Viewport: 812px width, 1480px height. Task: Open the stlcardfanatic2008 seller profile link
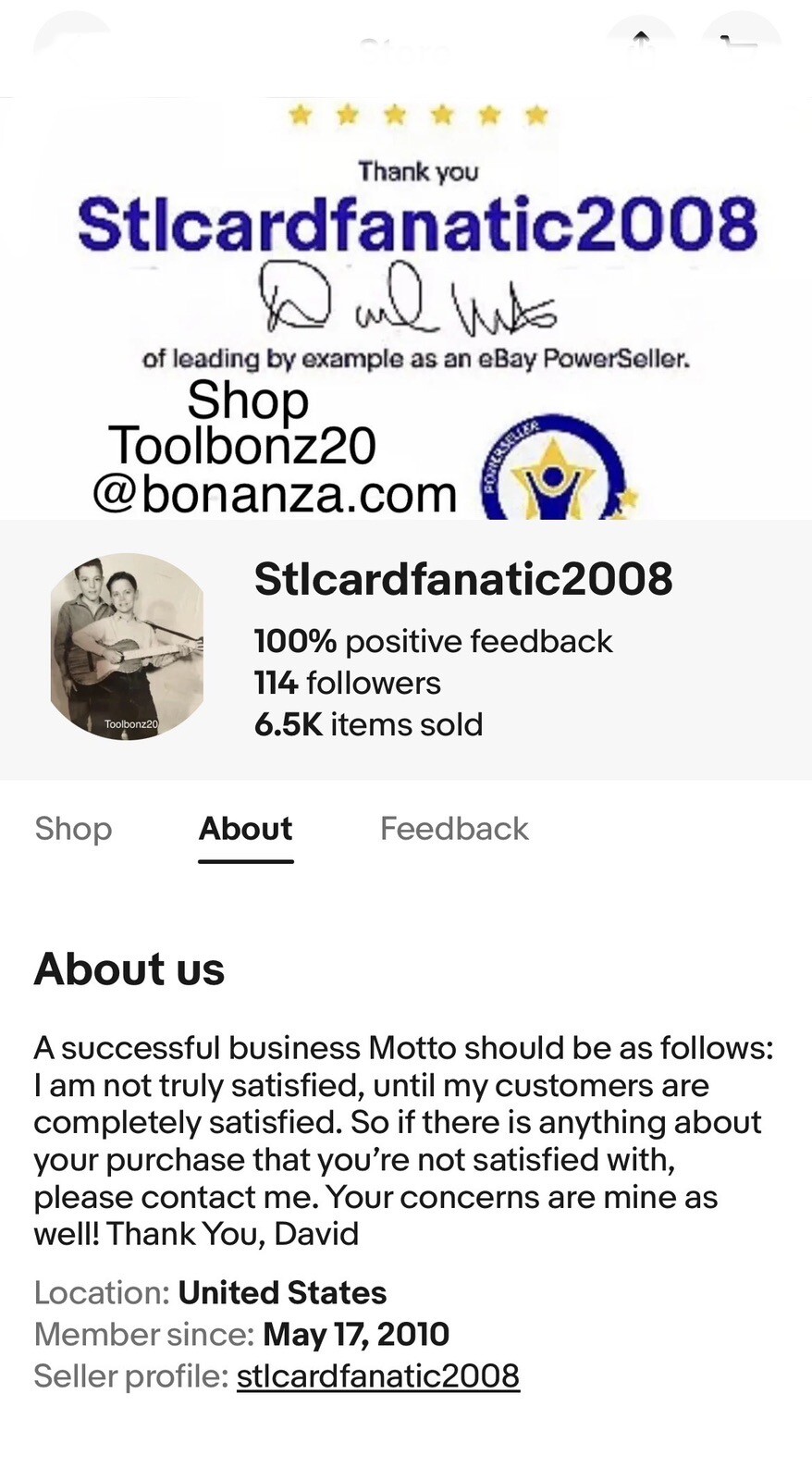pyautogui.click(x=377, y=1375)
